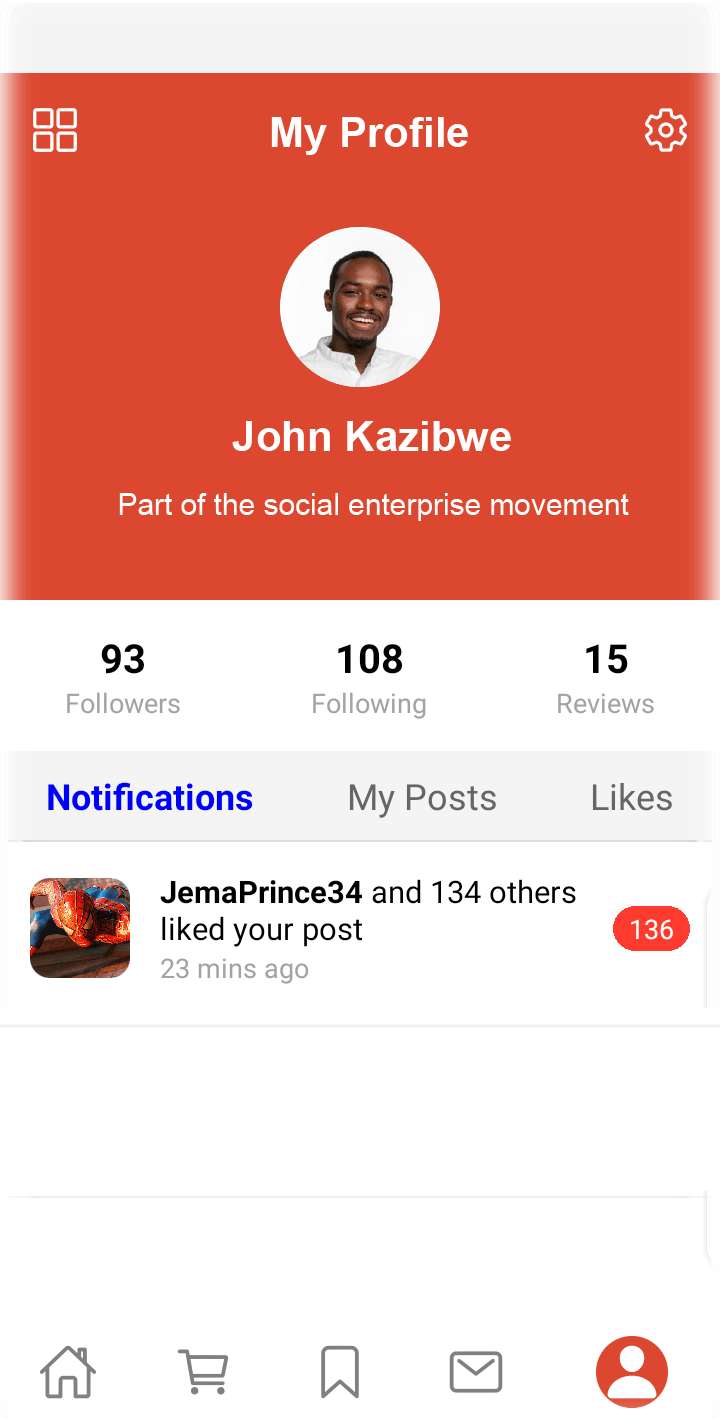Open the settings gear icon
Screen dimensions: 720x1419
pos(665,131)
